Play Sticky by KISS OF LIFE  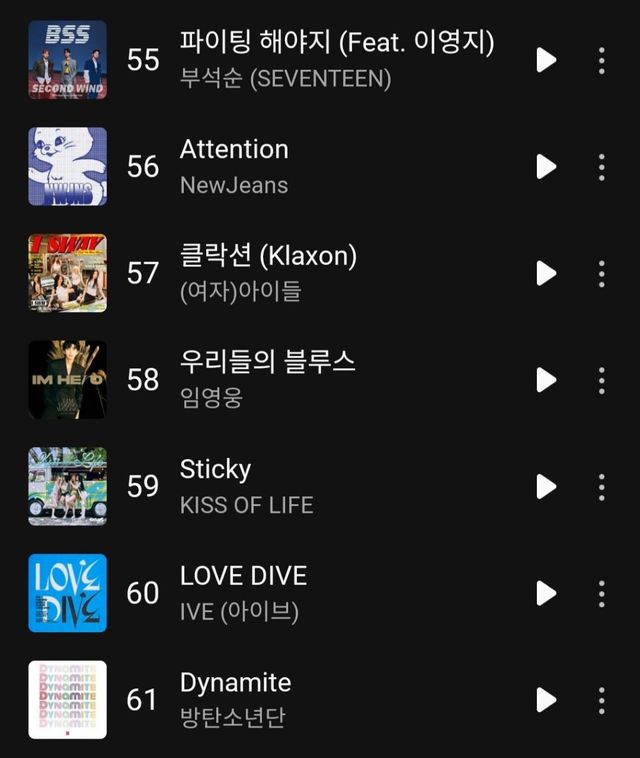click(x=546, y=486)
